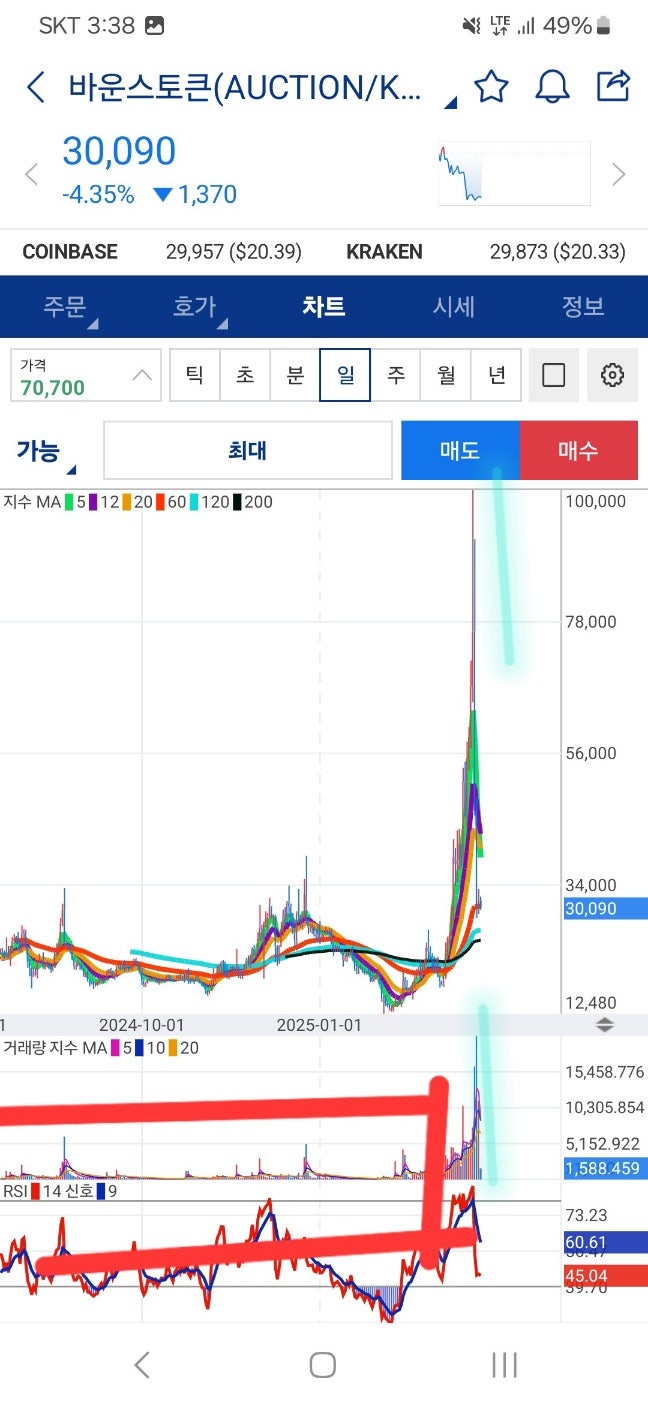The width and height of the screenshot is (648, 1404).
Task: Tap the 최대 button
Action: (x=248, y=450)
